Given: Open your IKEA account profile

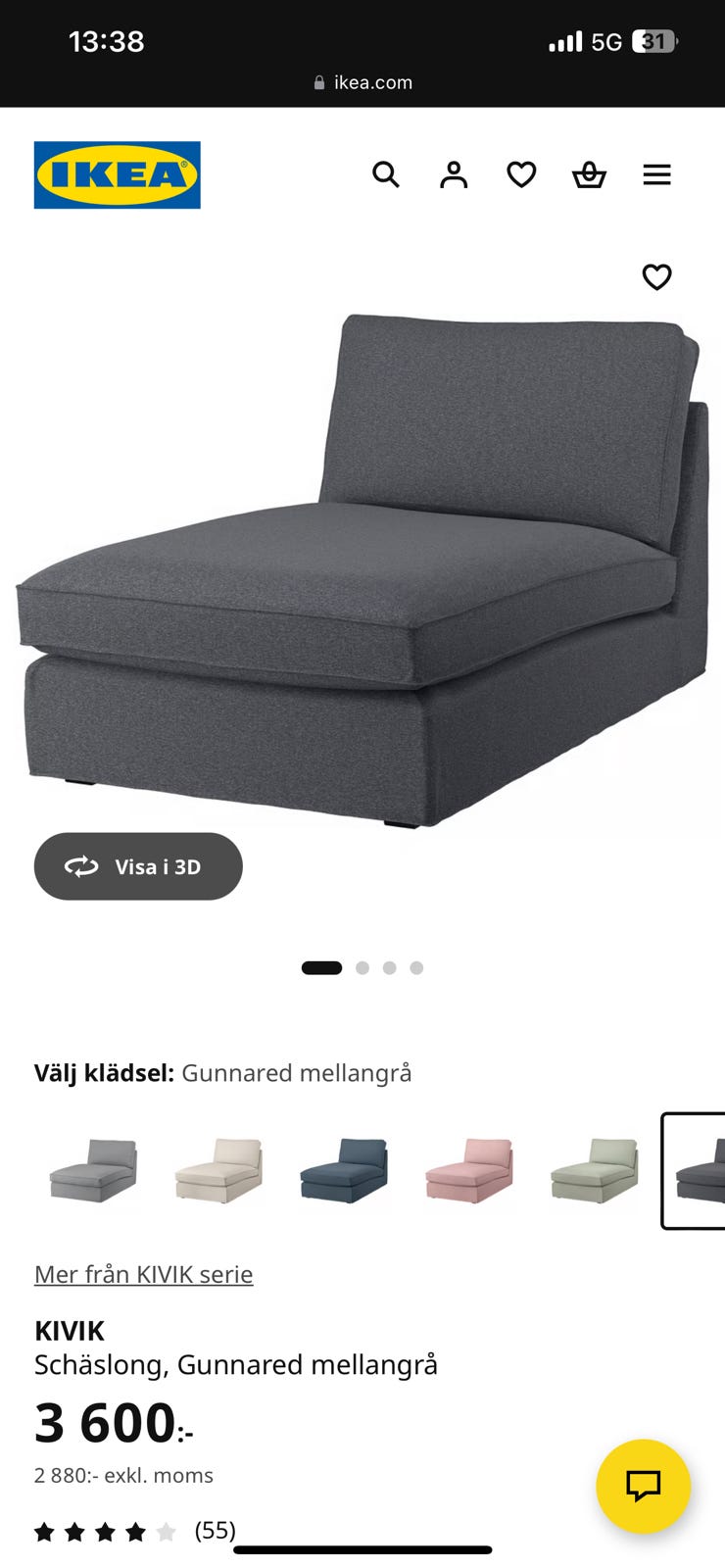Looking at the screenshot, I should click(x=453, y=174).
